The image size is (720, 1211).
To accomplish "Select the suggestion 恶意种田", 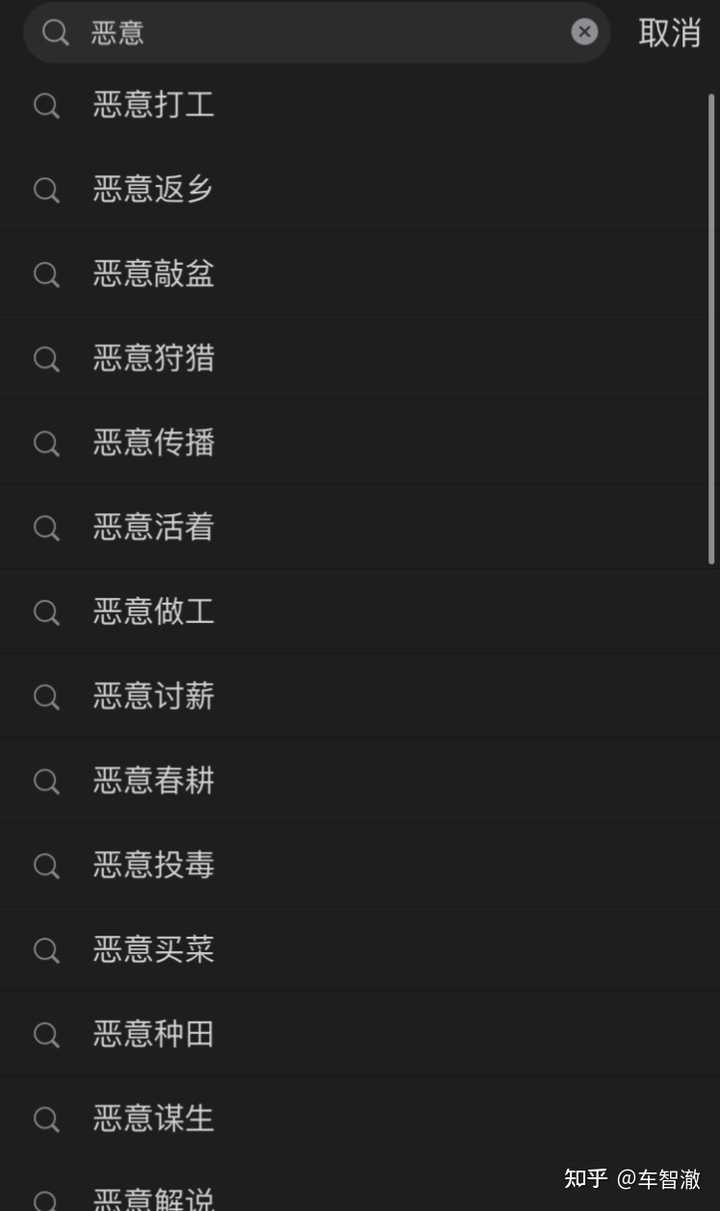I will 360,1033.
